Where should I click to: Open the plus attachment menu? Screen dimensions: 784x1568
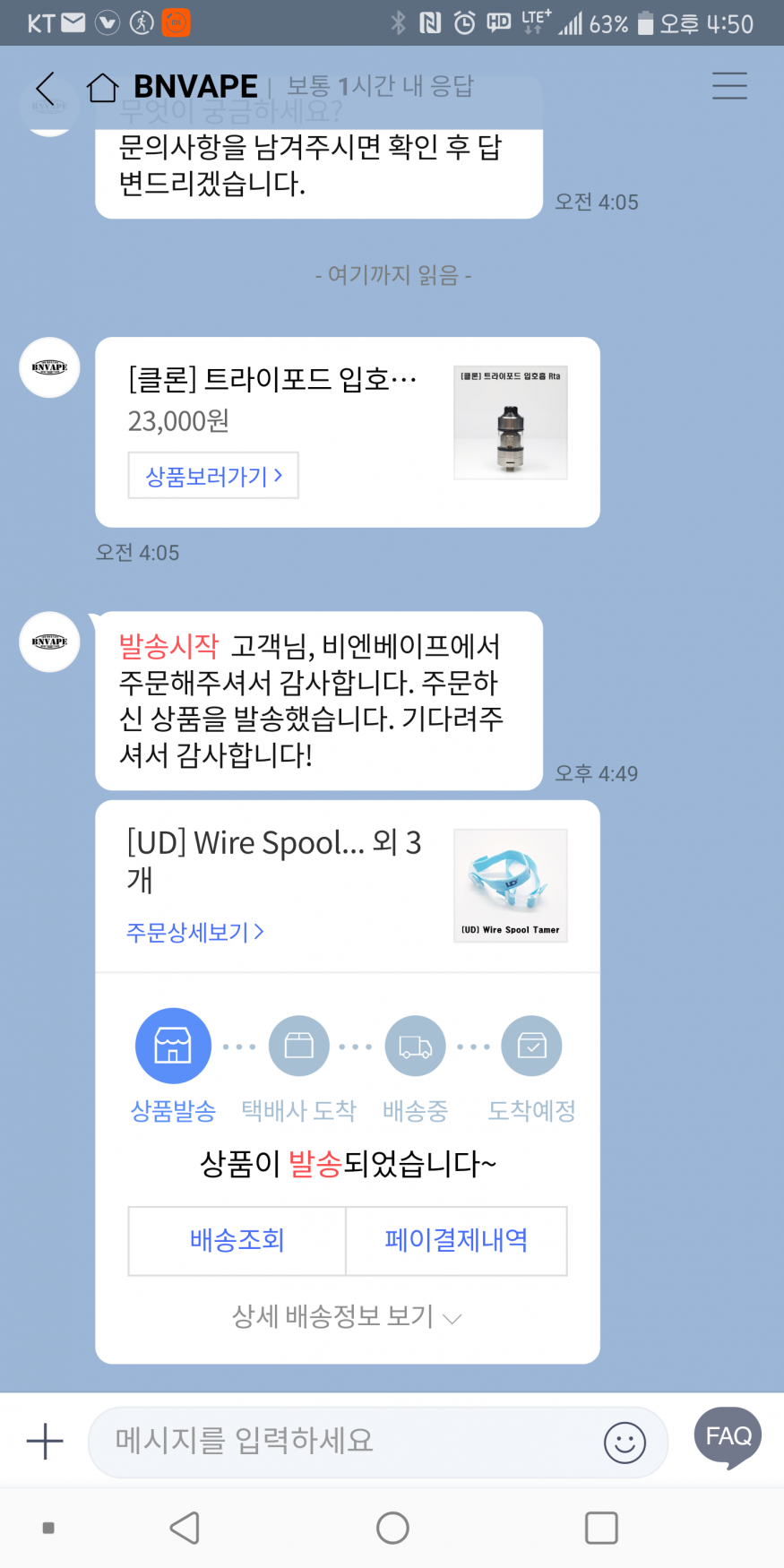point(45,1442)
